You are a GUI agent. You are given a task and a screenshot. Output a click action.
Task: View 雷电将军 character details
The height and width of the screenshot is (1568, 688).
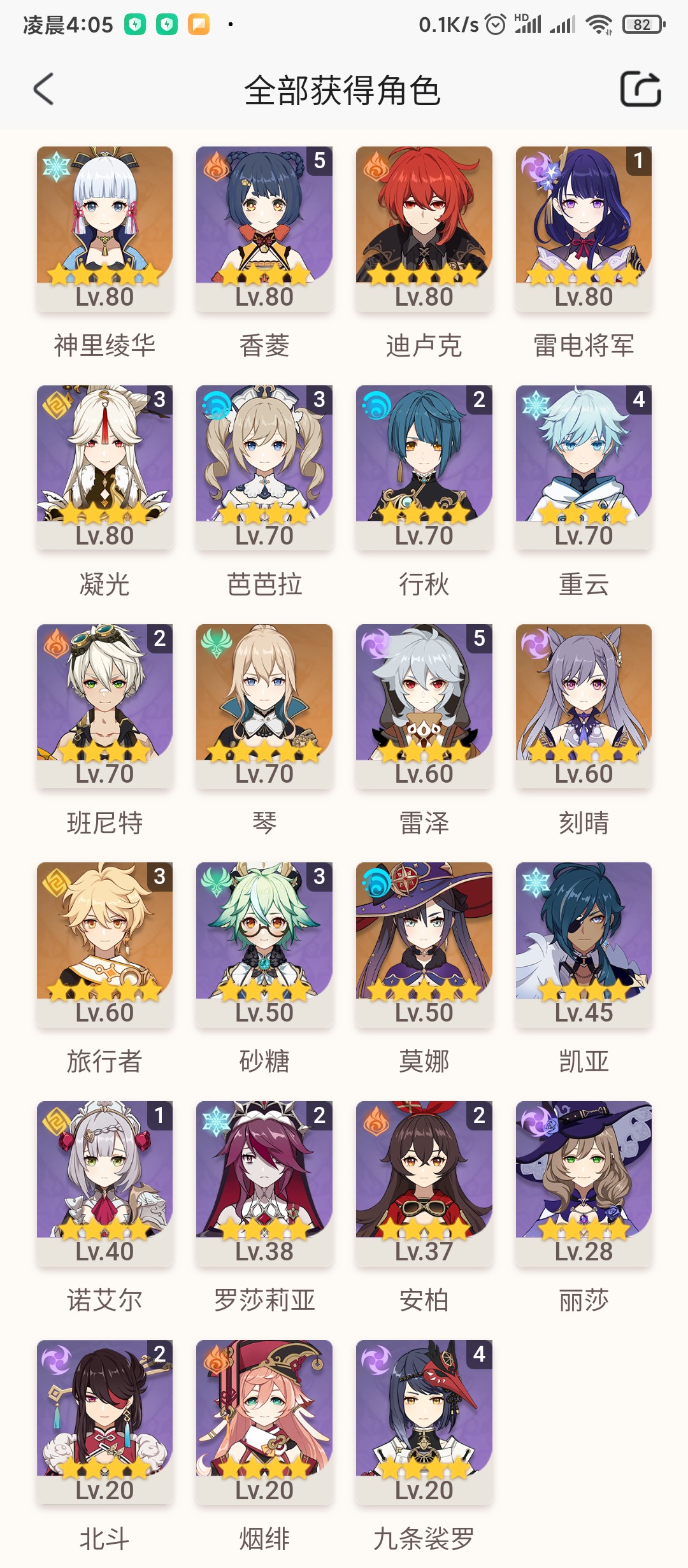tap(584, 229)
